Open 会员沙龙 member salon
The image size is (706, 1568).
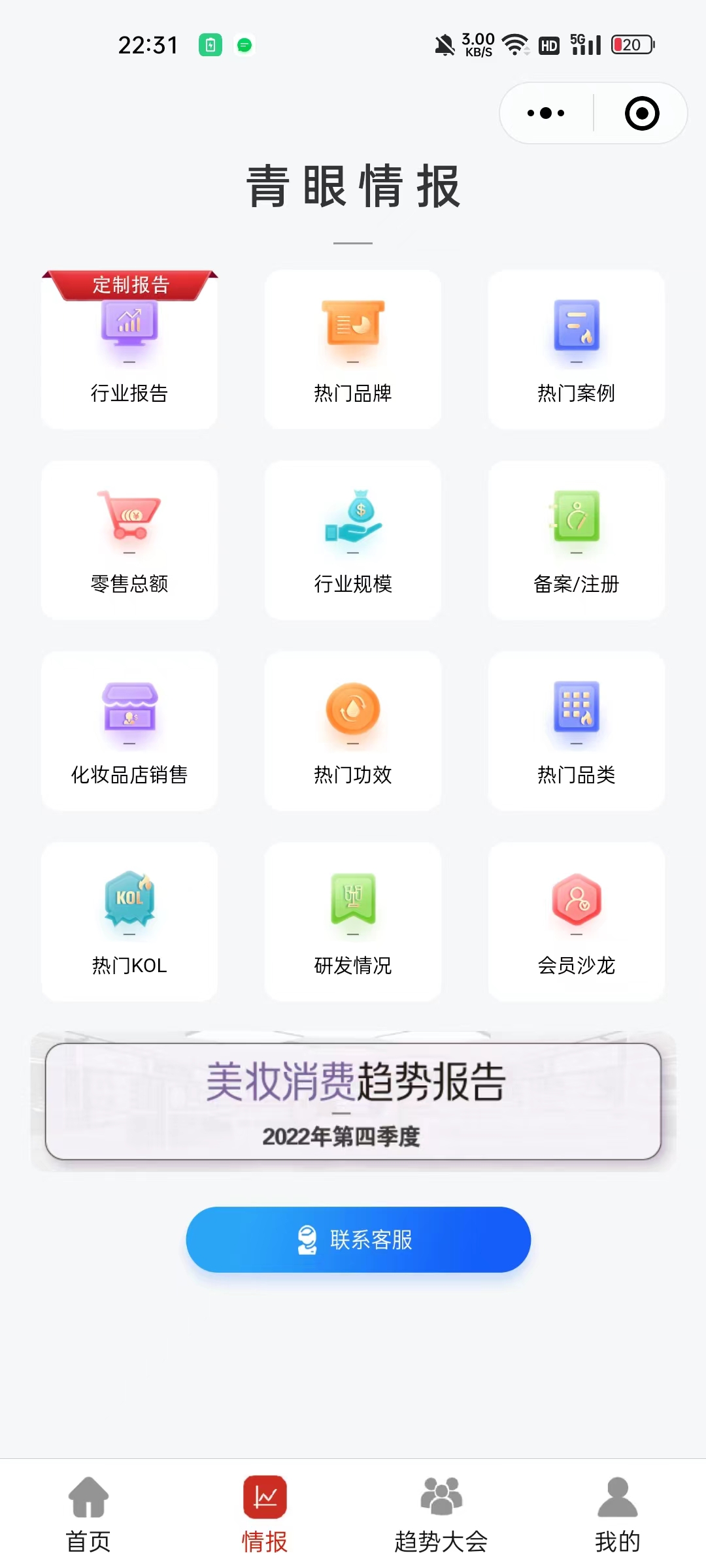(576, 923)
